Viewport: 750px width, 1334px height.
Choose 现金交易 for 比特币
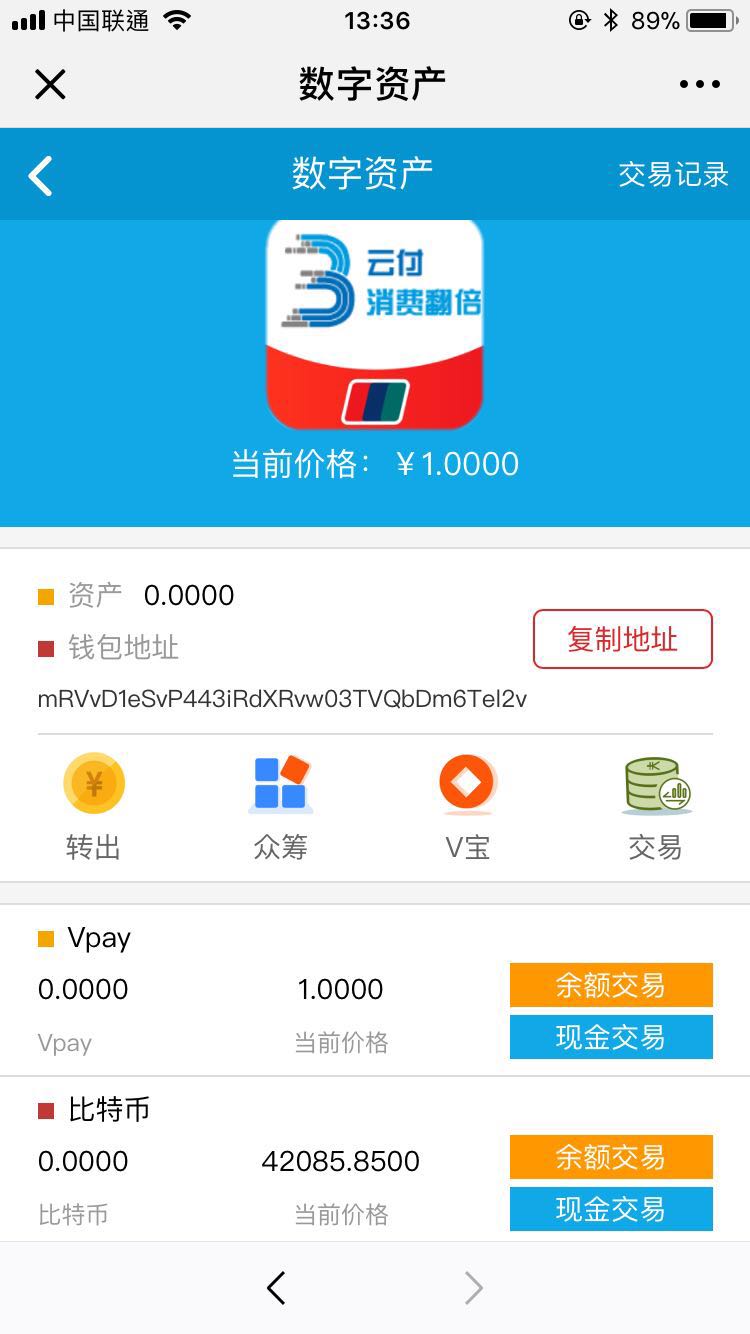[x=611, y=1209]
